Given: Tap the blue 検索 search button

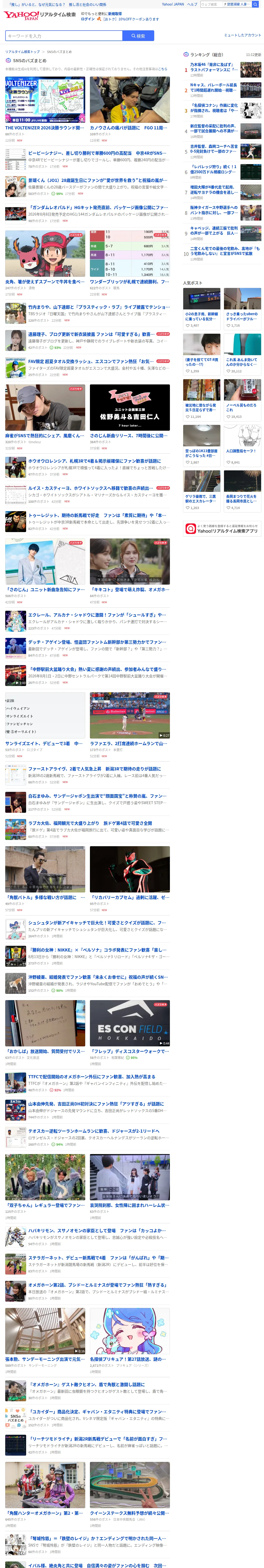Looking at the screenshot, I should pyautogui.click(x=138, y=36).
